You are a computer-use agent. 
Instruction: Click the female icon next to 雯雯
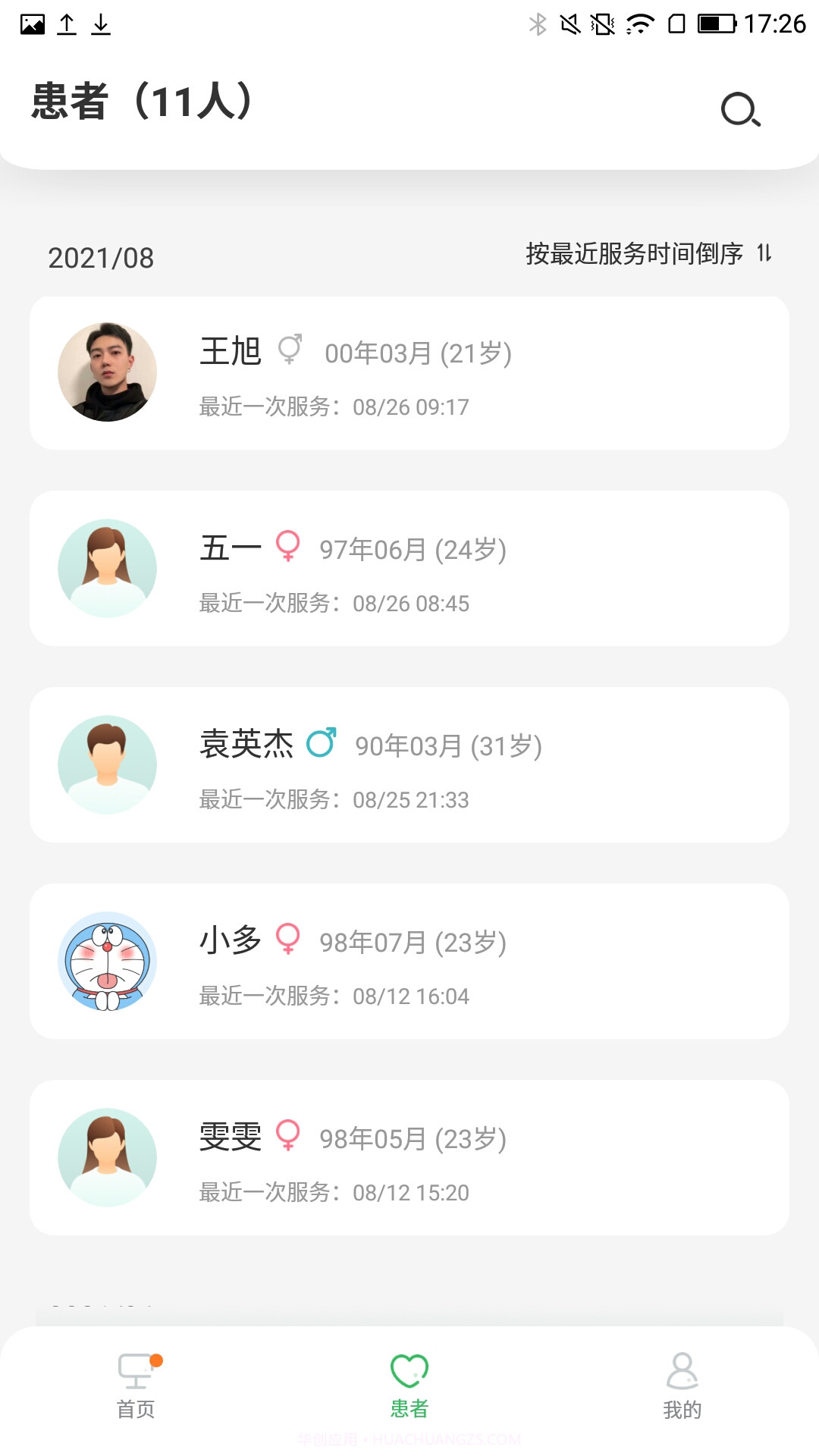288,1137
